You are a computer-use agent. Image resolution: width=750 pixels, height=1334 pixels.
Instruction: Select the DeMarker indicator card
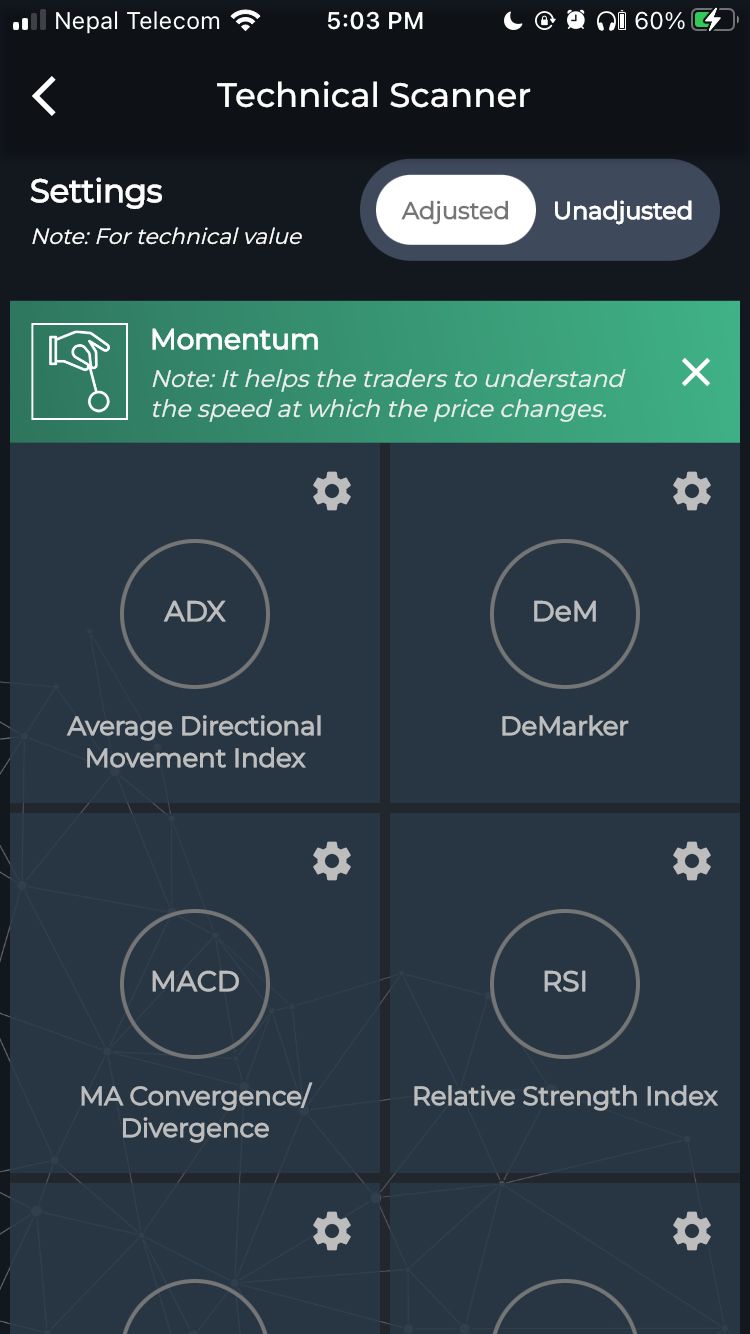pos(565,622)
